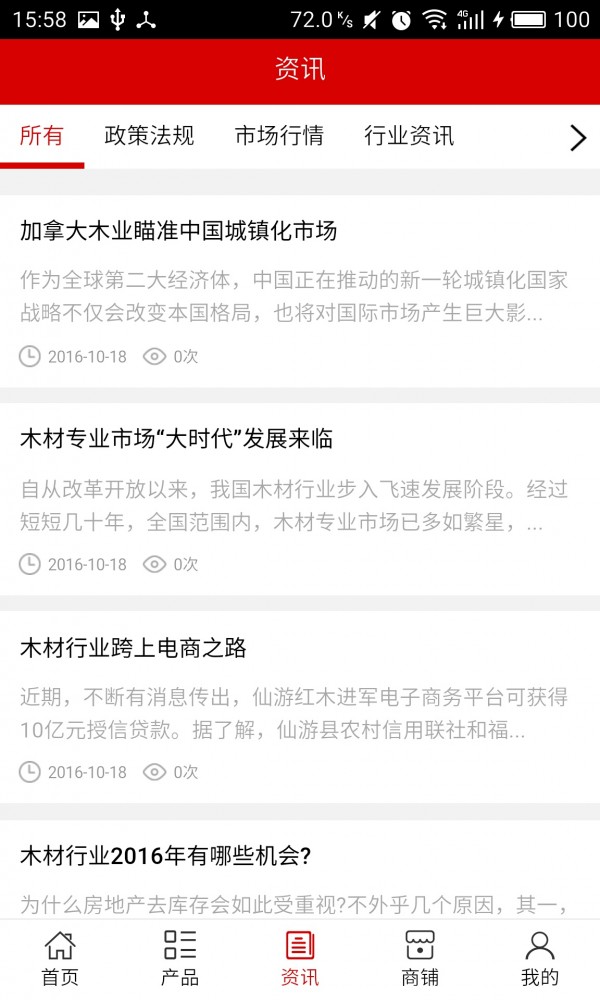Select the 市场行情 tab

click(279, 136)
